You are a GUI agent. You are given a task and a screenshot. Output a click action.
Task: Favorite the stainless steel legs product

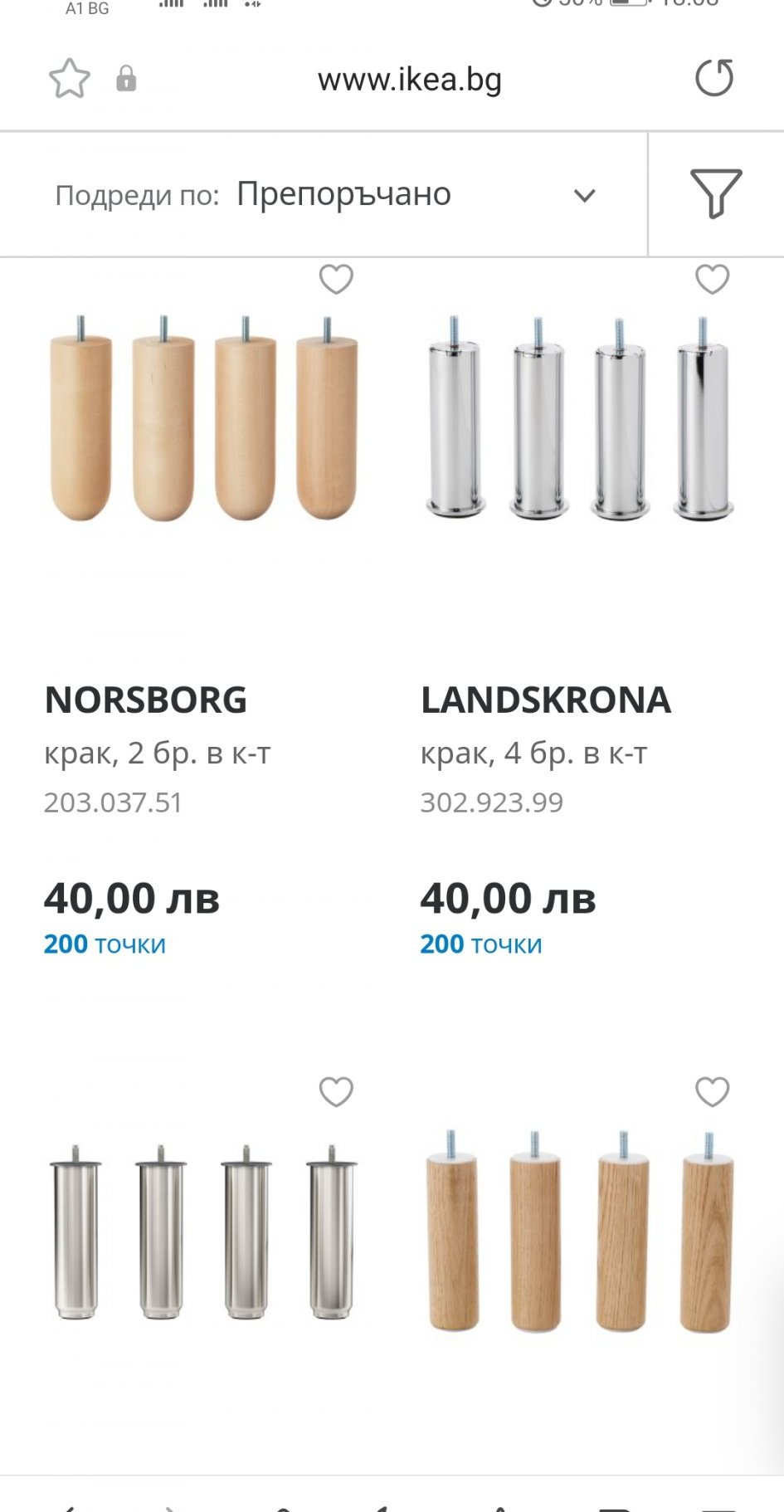pos(336,1092)
